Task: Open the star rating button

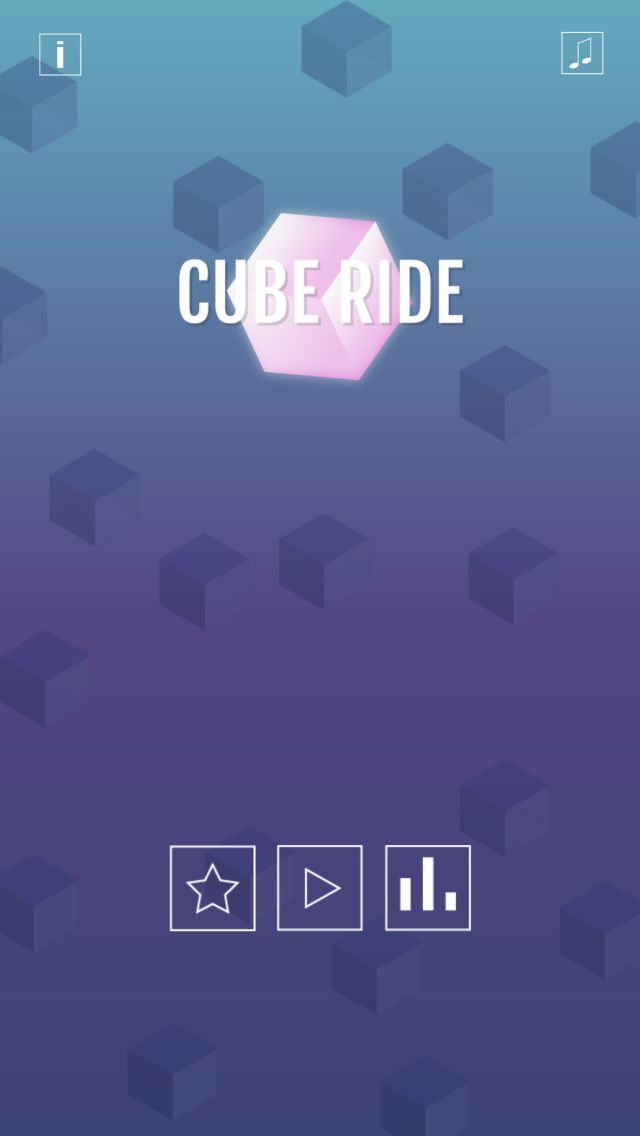Action: 213,888
